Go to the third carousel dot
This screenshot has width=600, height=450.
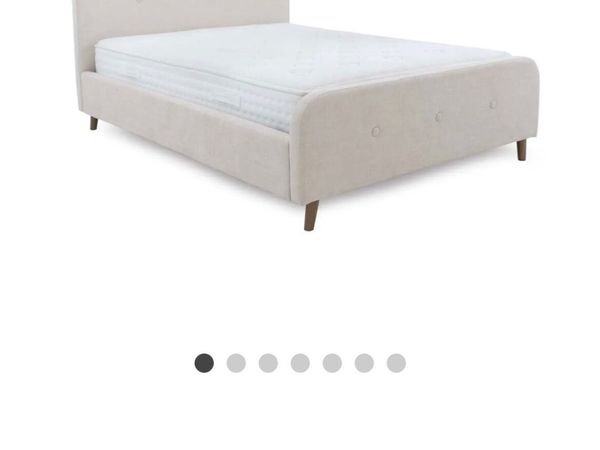pos(268,363)
